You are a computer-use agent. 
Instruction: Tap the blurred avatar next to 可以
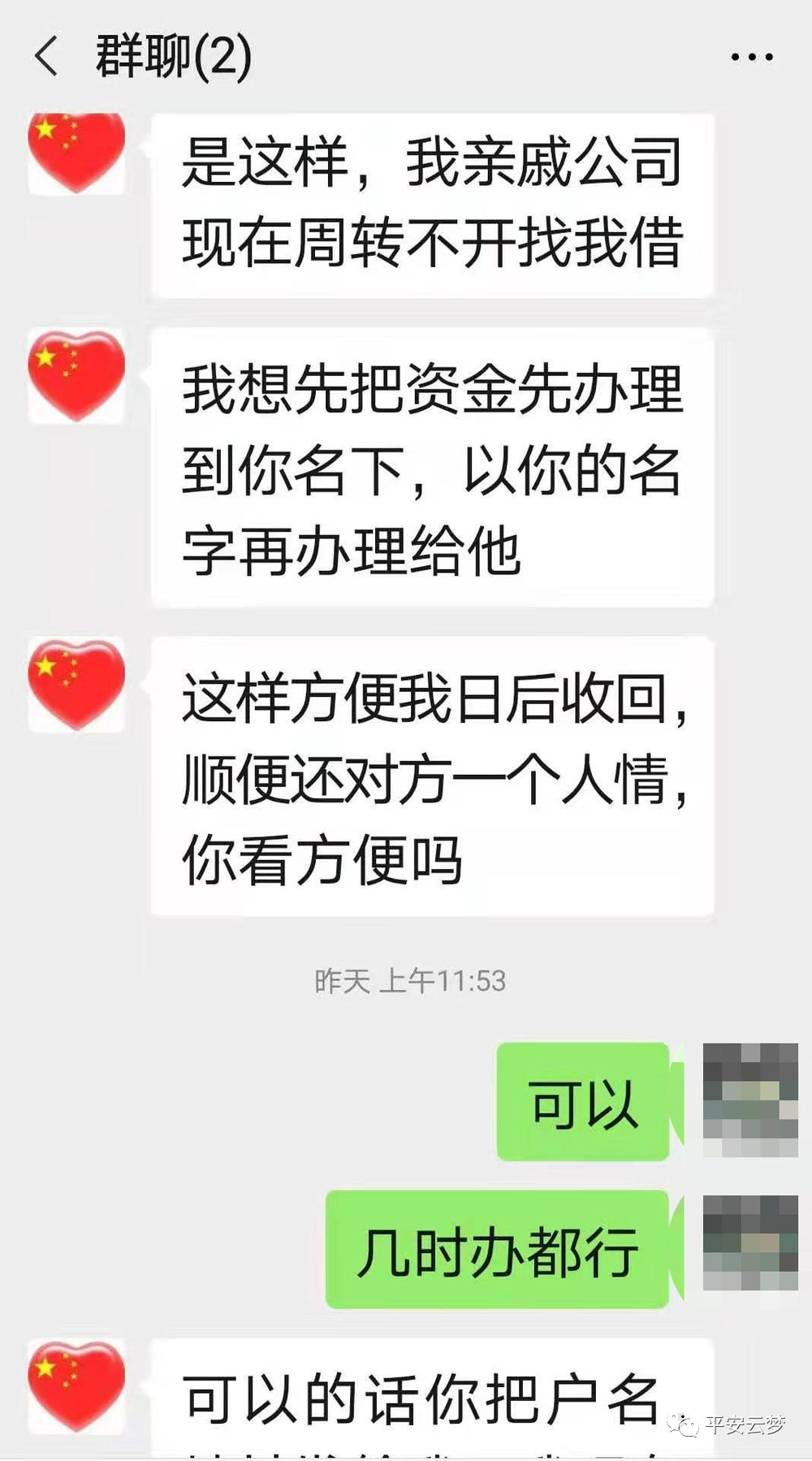click(749, 1100)
